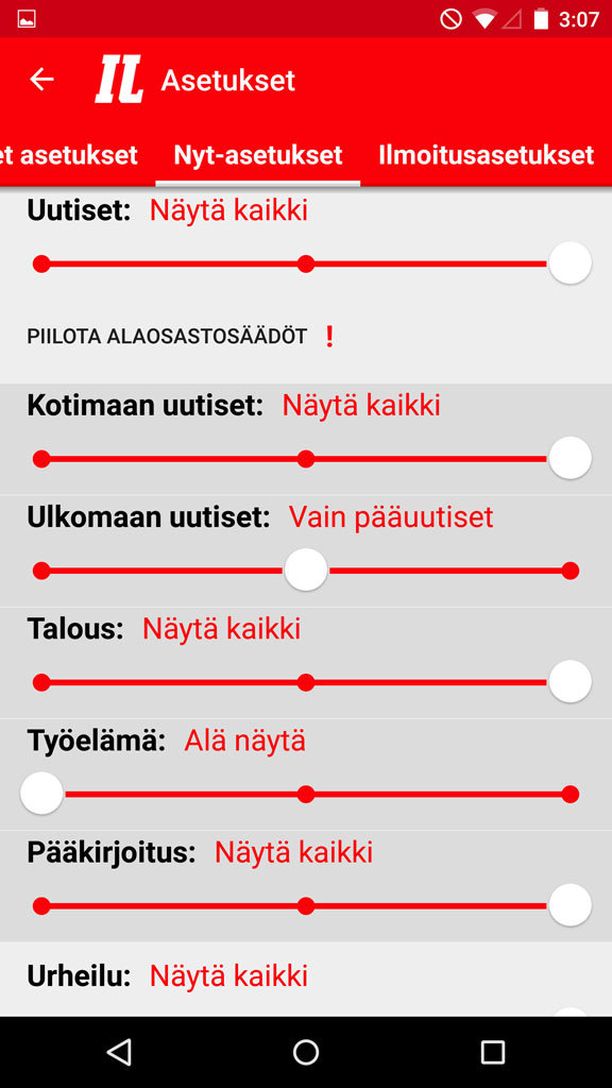Open the partially visible asetukset tab

point(69,154)
